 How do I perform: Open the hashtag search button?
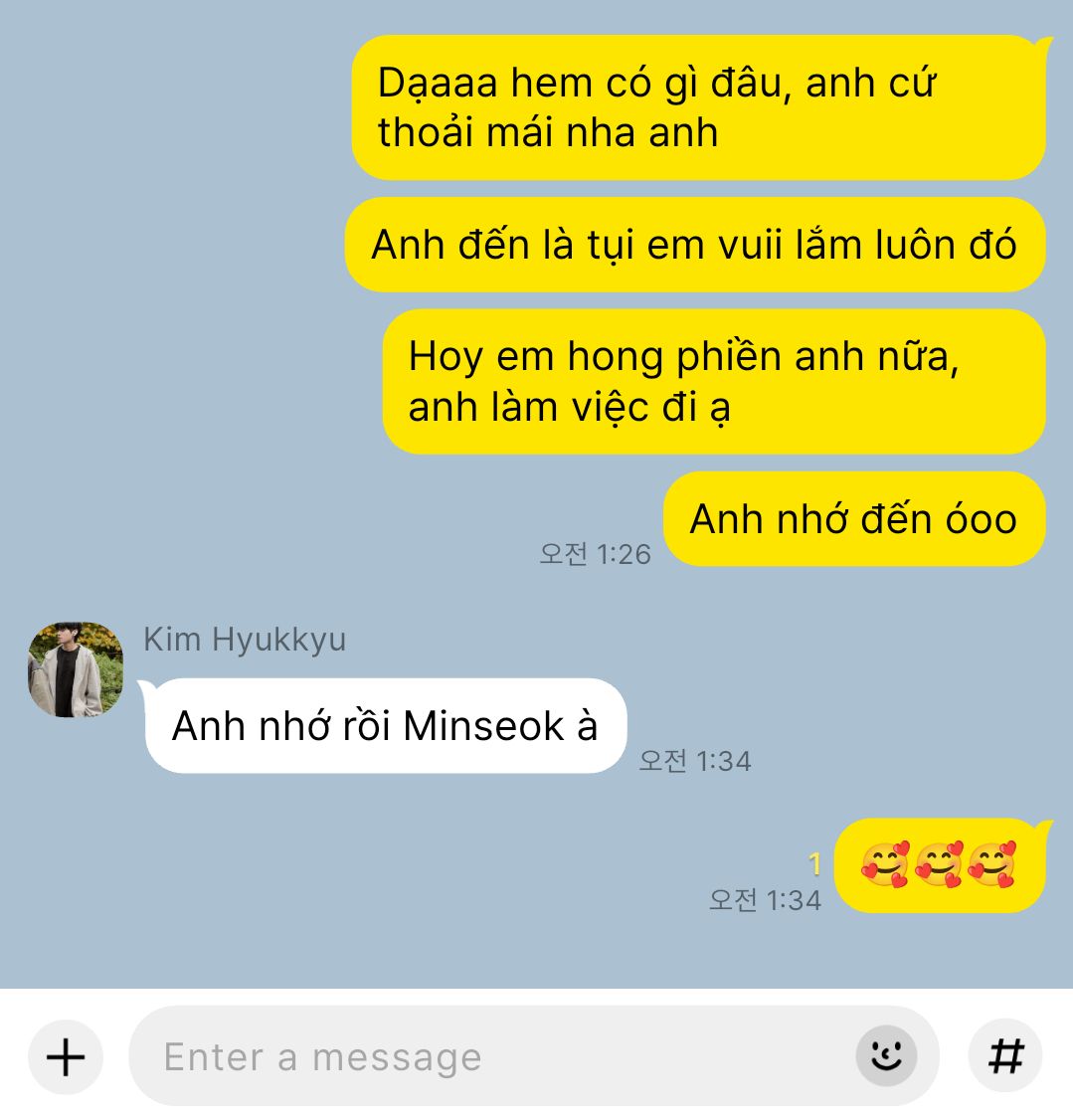coord(1005,1055)
